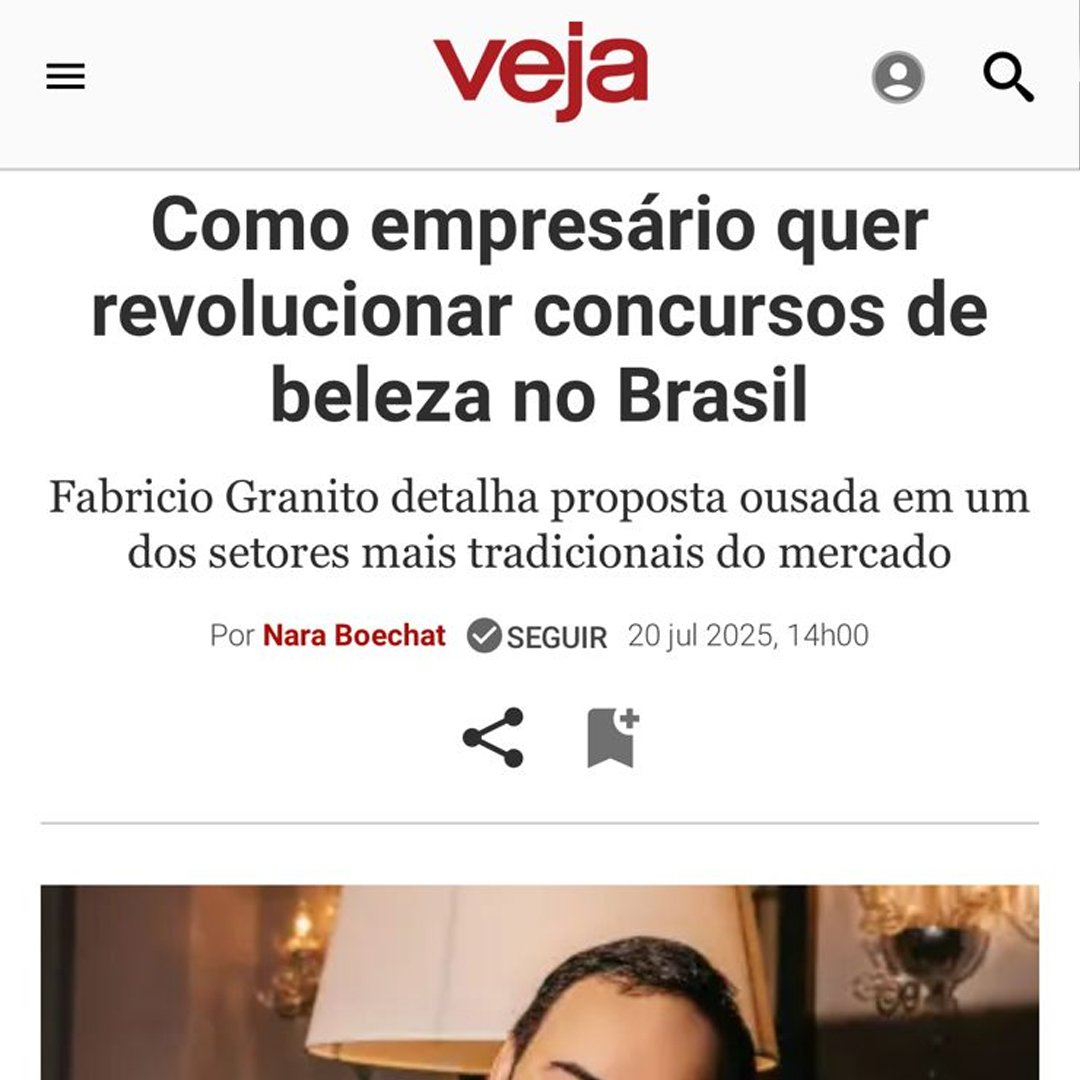The image size is (1080, 1080).
Task: Share this article
Action: pyautogui.click(x=493, y=738)
